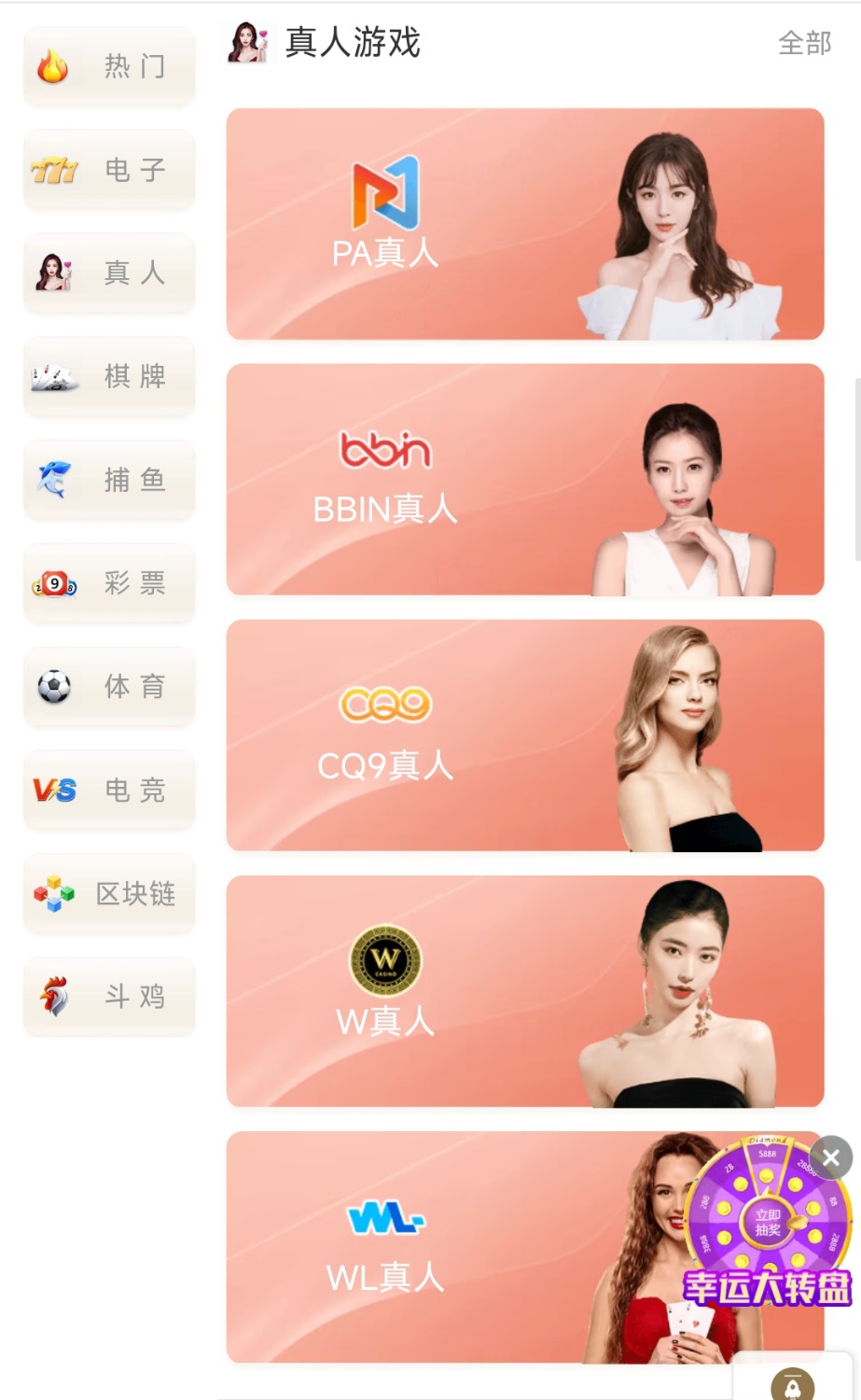
Task: Select the 热门 category
Action: pyautogui.click(x=109, y=67)
